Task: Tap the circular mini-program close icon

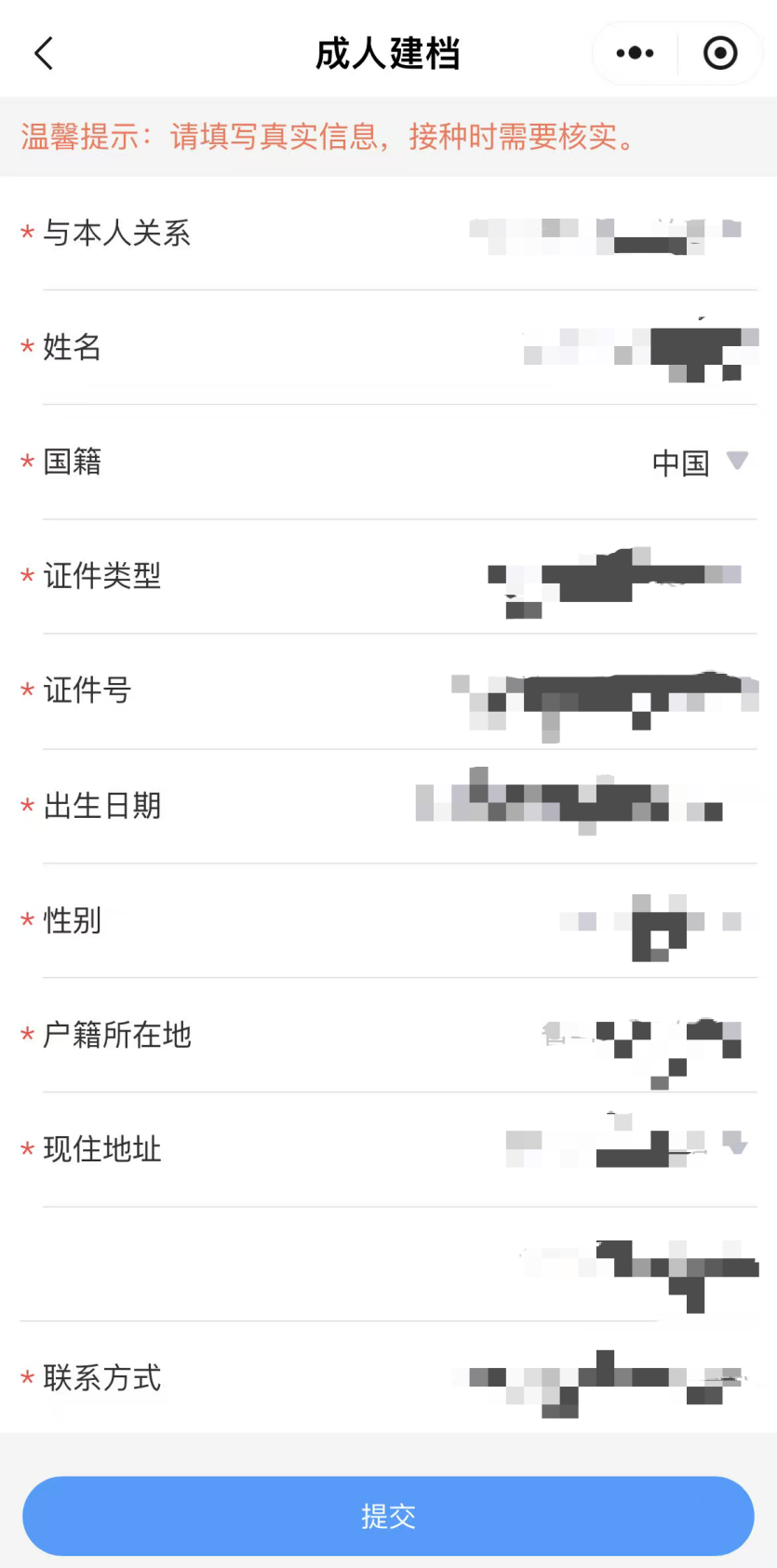Action: click(719, 53)
